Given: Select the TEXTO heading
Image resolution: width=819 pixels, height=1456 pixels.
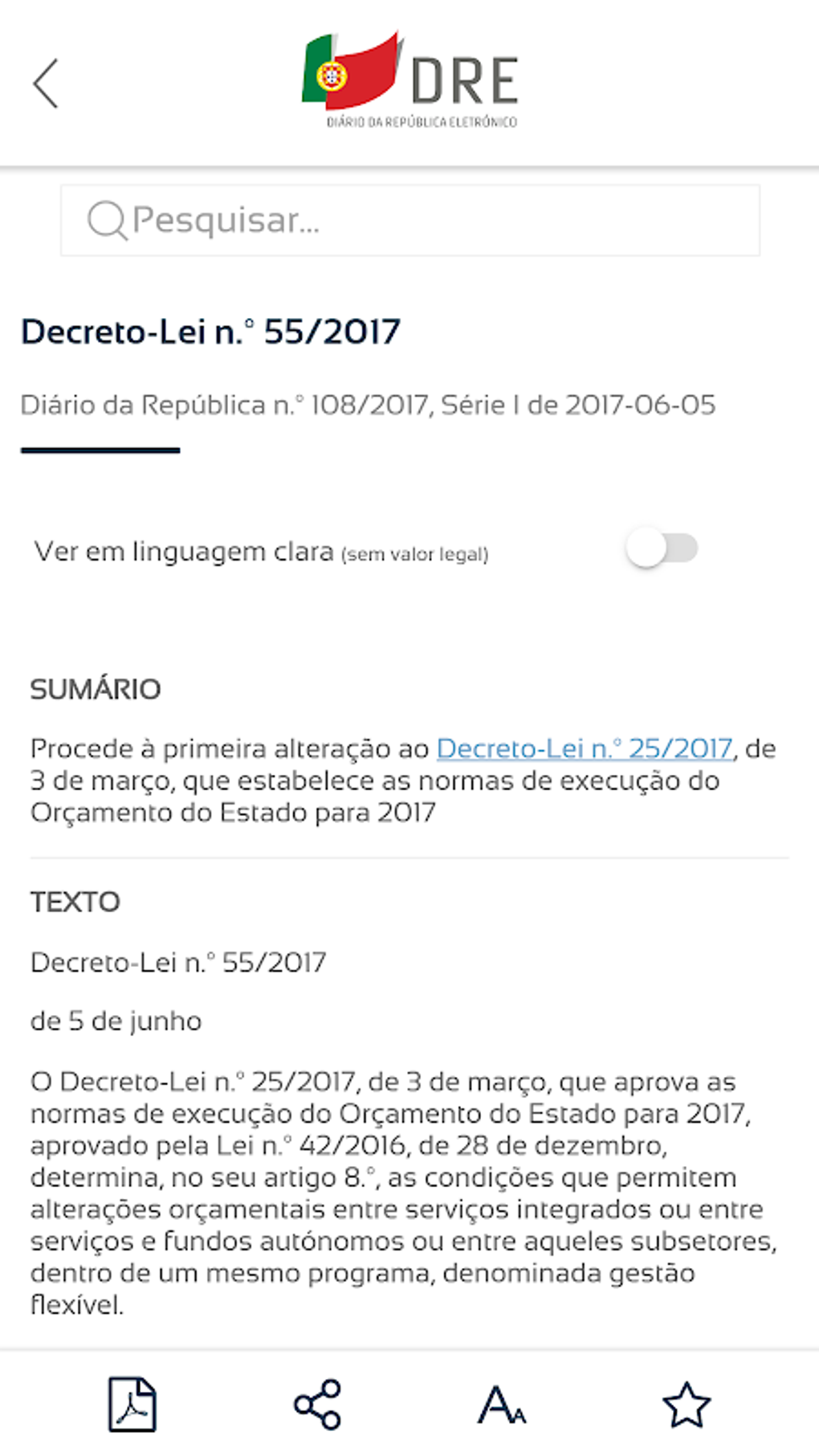Looking at the screenshot, I should [x=75, y=902].
